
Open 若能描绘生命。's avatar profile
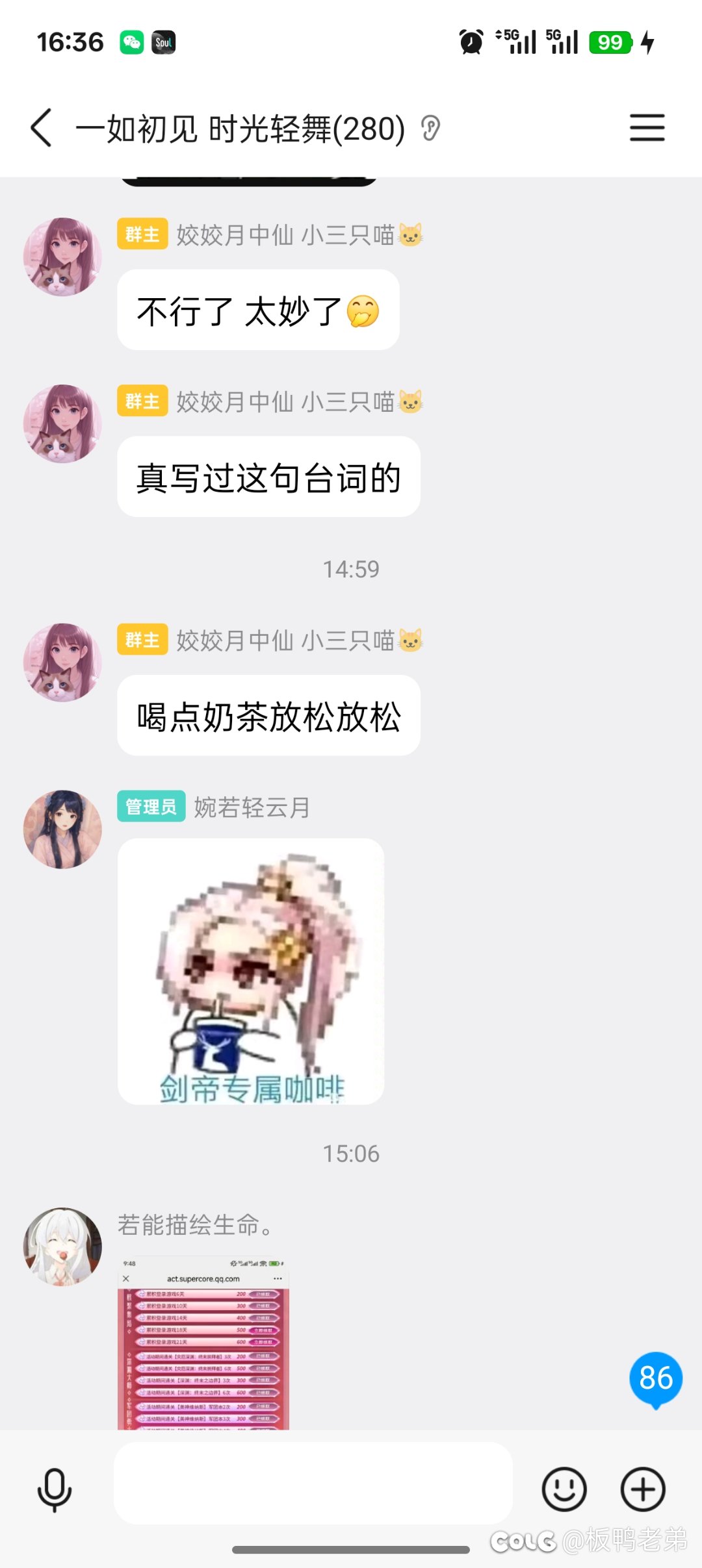pyautogui.click(x=62, y=1246)
